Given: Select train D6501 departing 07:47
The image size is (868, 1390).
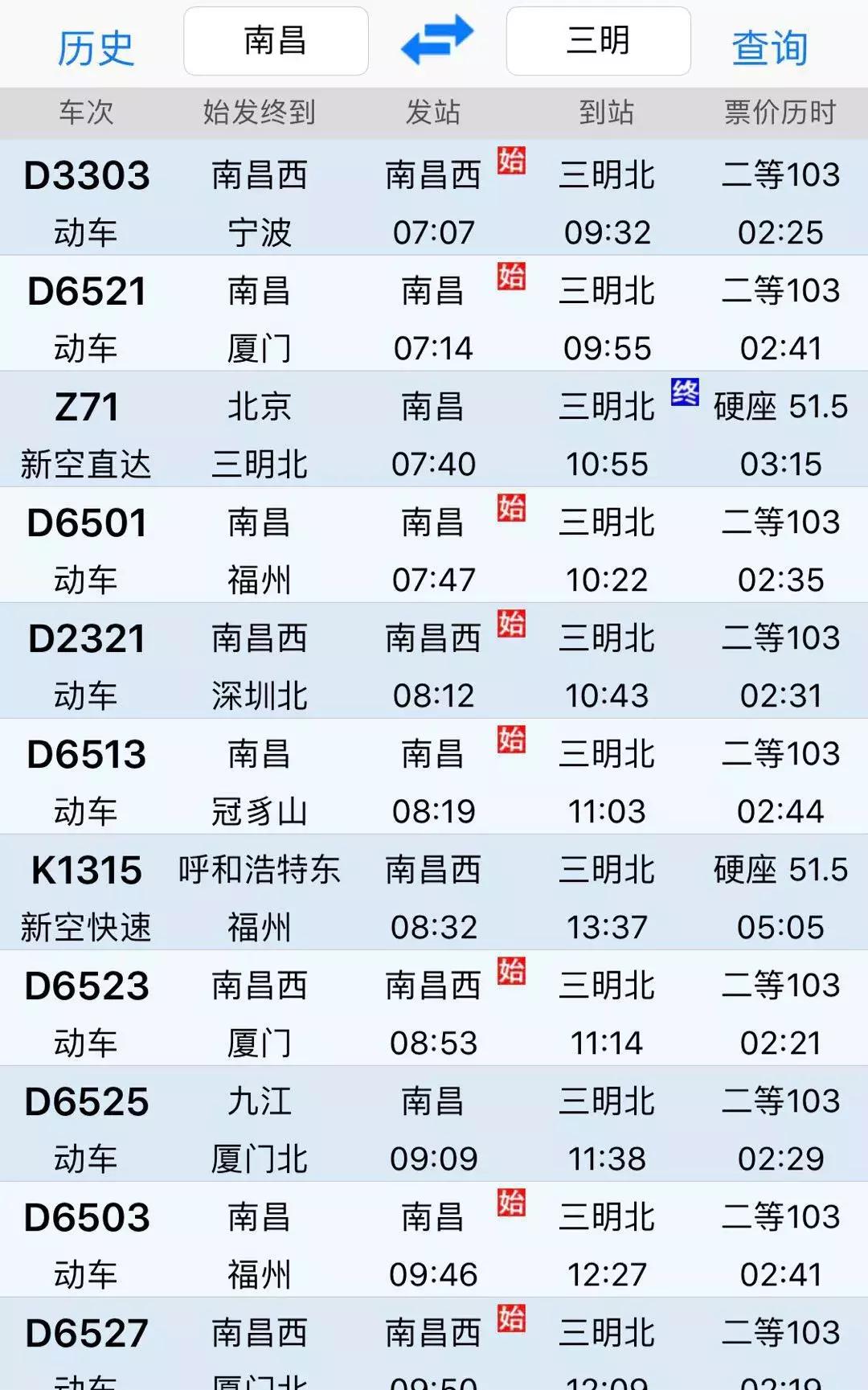Looking at the screenshot, I should point(434,545).
